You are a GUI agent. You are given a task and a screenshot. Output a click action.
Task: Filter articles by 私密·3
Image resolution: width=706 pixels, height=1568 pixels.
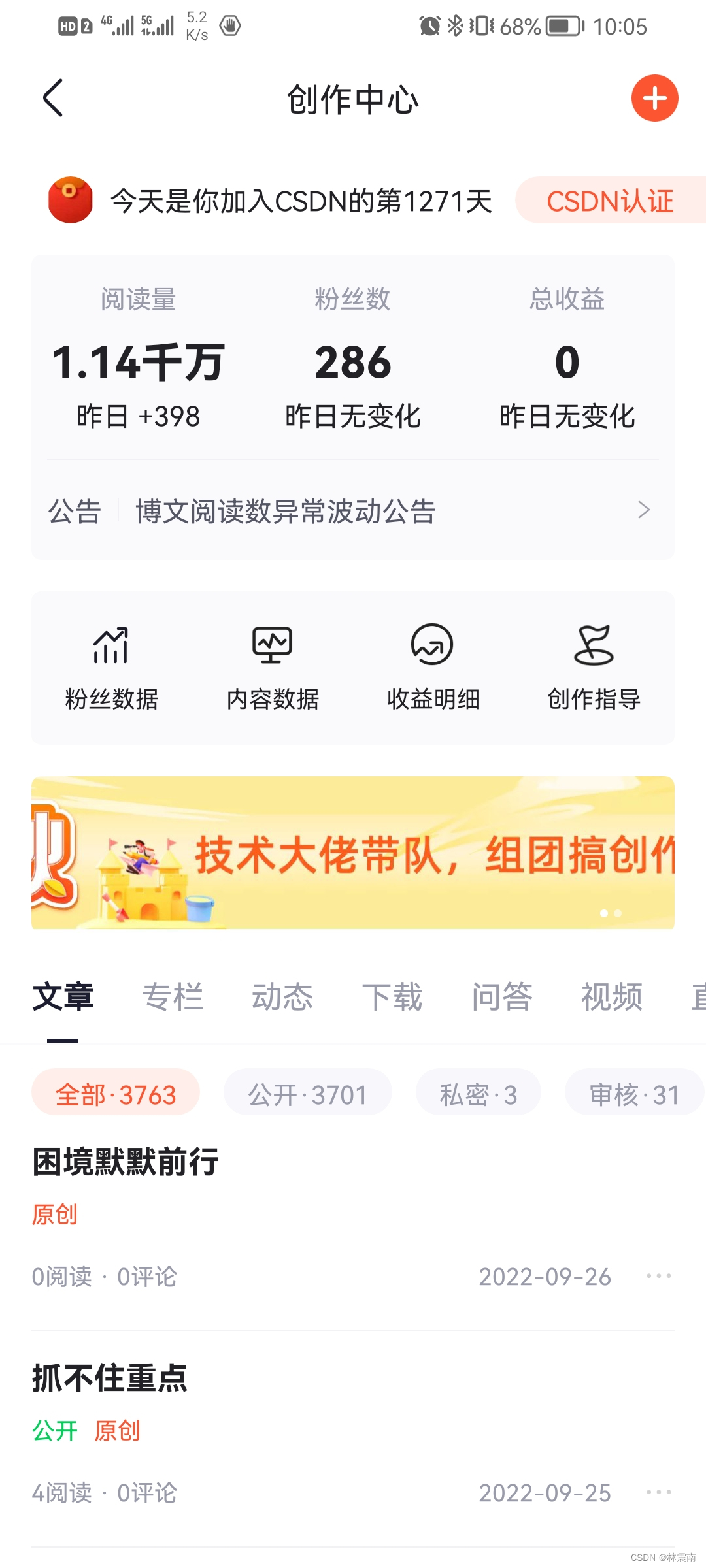point(478,1094)
